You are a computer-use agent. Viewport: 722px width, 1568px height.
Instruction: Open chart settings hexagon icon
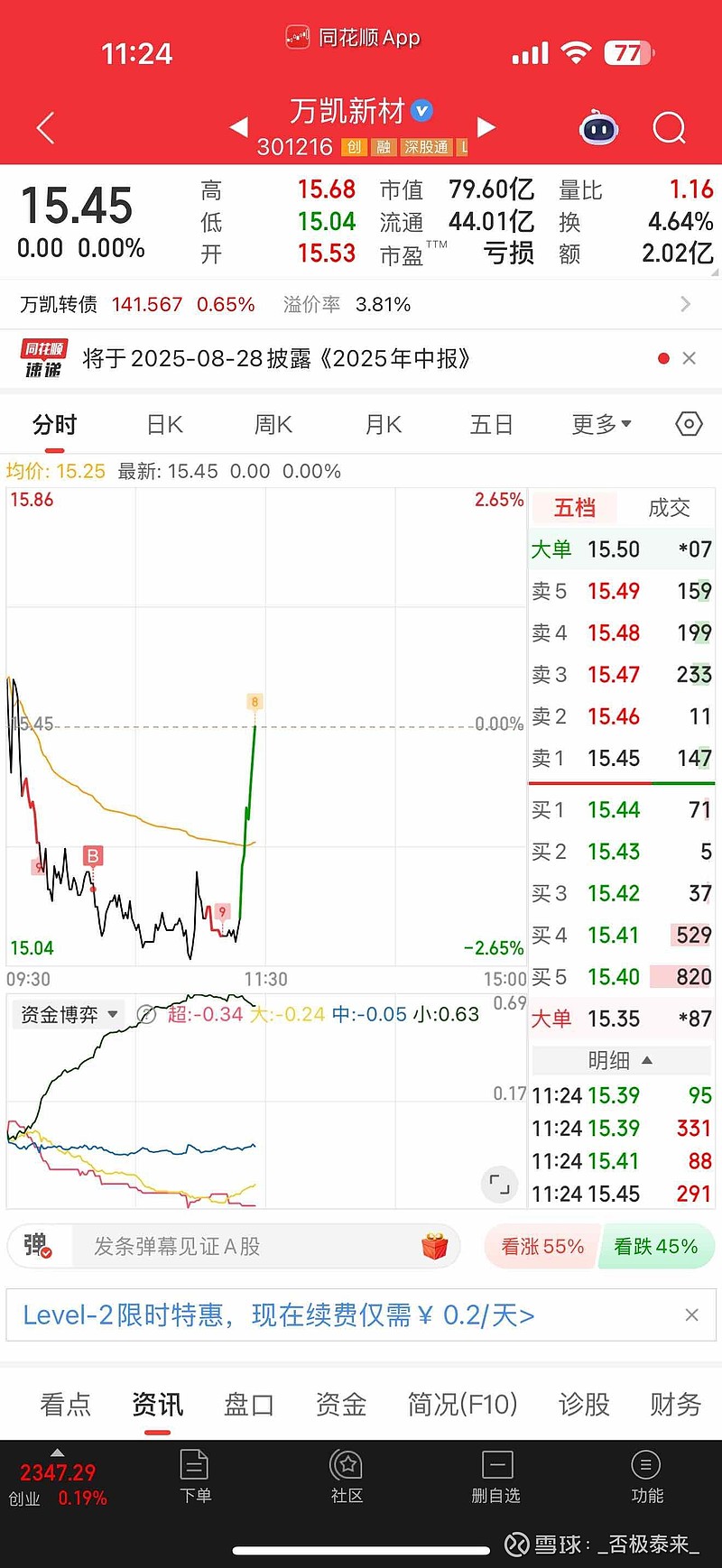[689, 424]
